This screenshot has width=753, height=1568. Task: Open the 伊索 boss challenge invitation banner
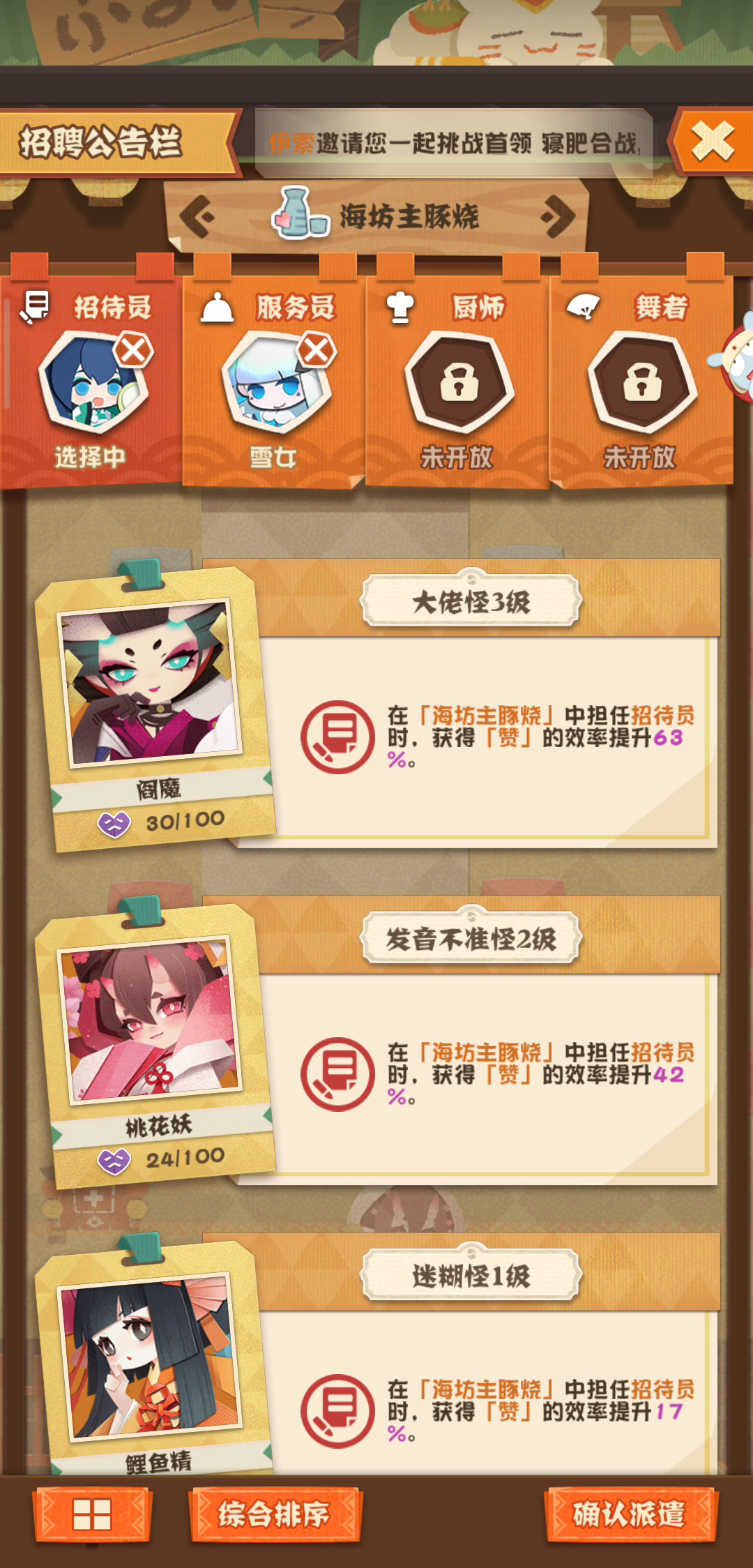tap(453, 144)
